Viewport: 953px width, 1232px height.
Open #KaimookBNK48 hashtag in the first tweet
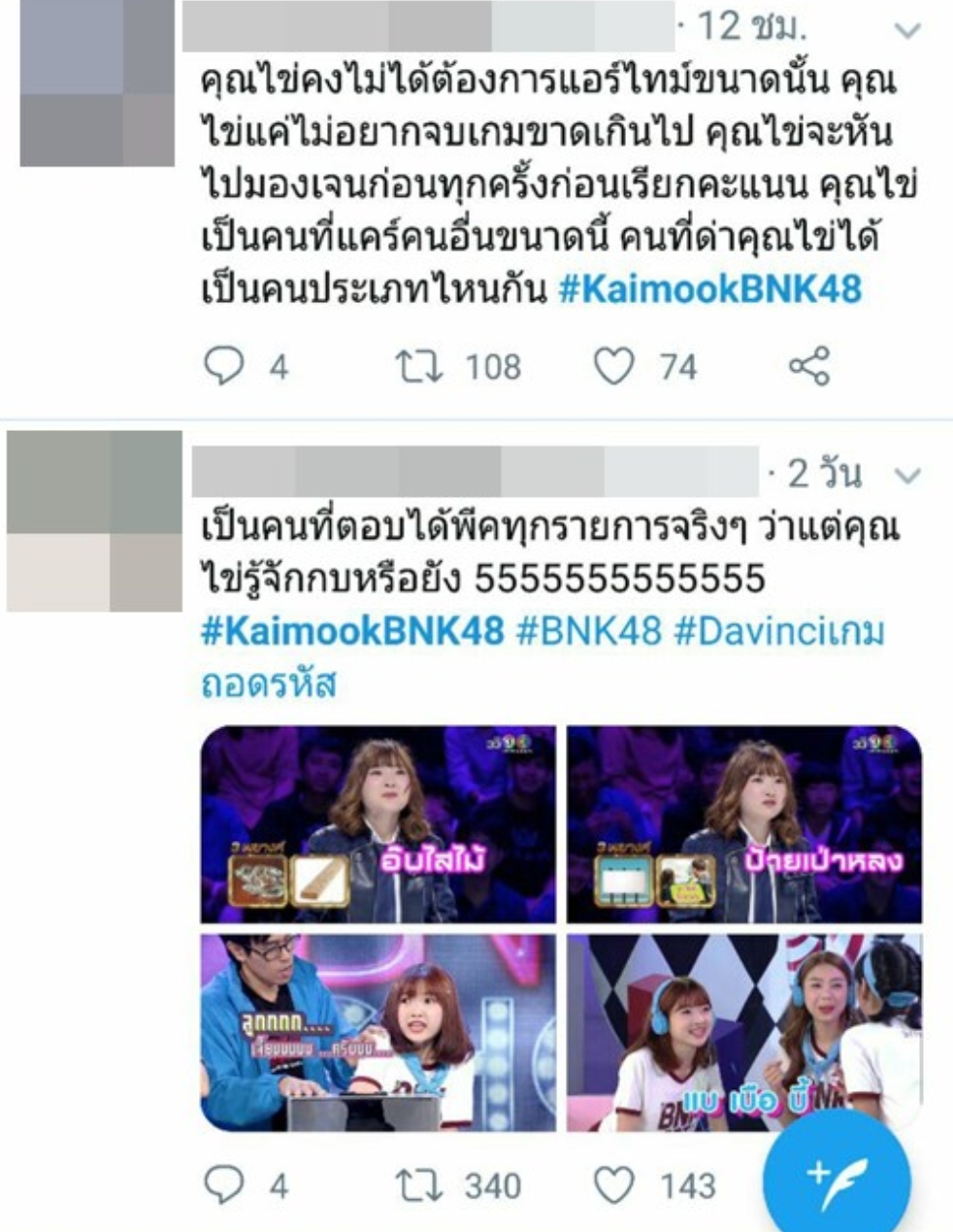tap(709, 289)
